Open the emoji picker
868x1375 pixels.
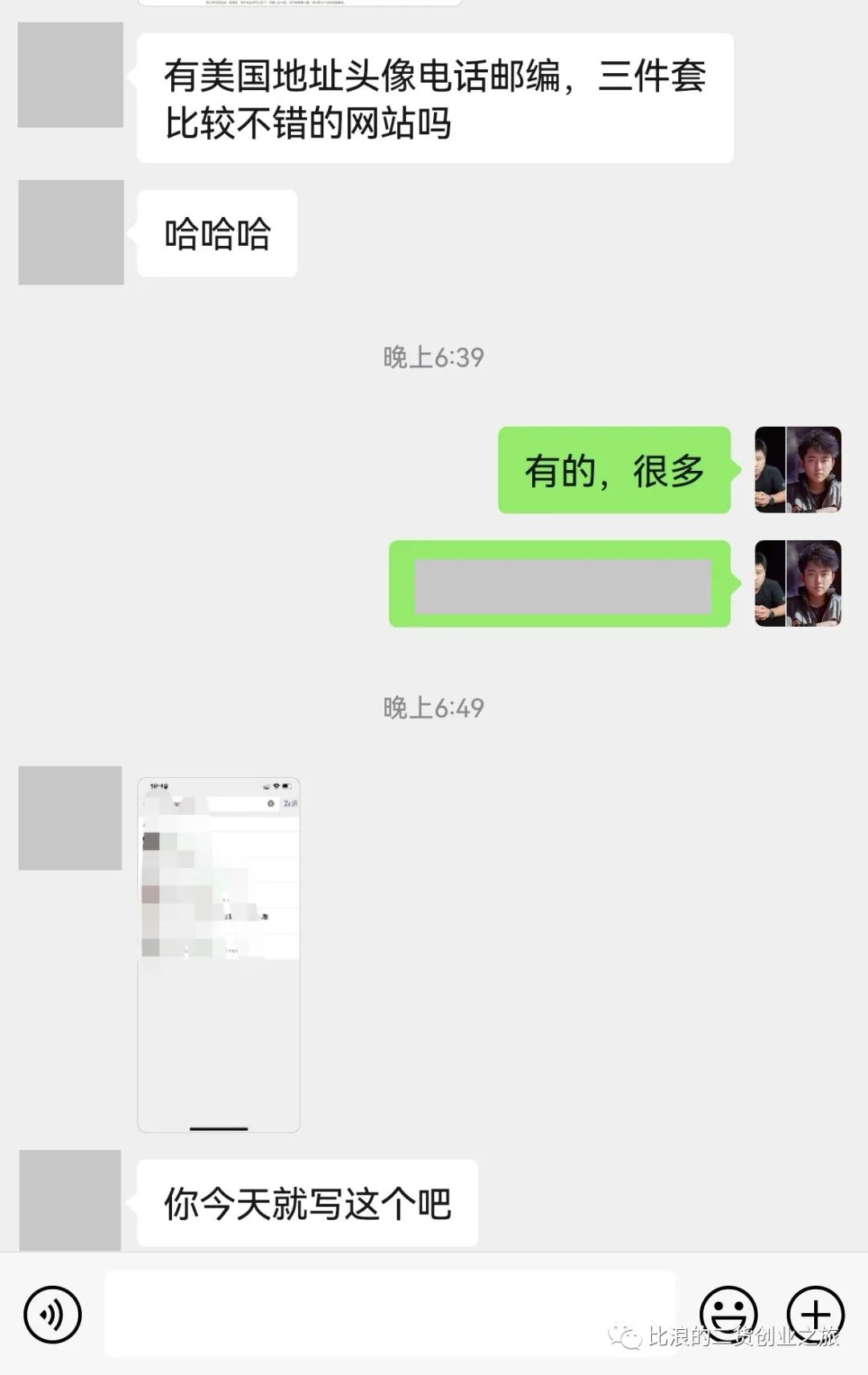click(x=728, y=1313)
